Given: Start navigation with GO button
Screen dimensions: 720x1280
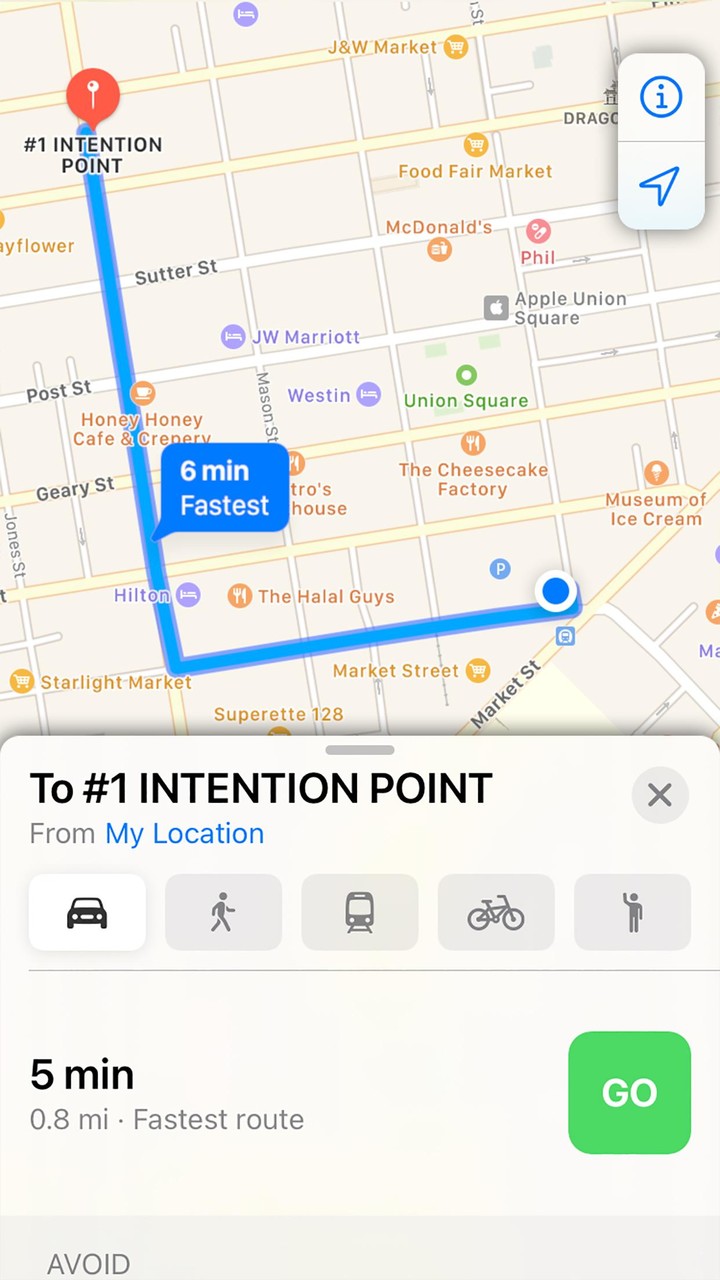Looking at the screenshot, I should click(x=629, y=1093).
